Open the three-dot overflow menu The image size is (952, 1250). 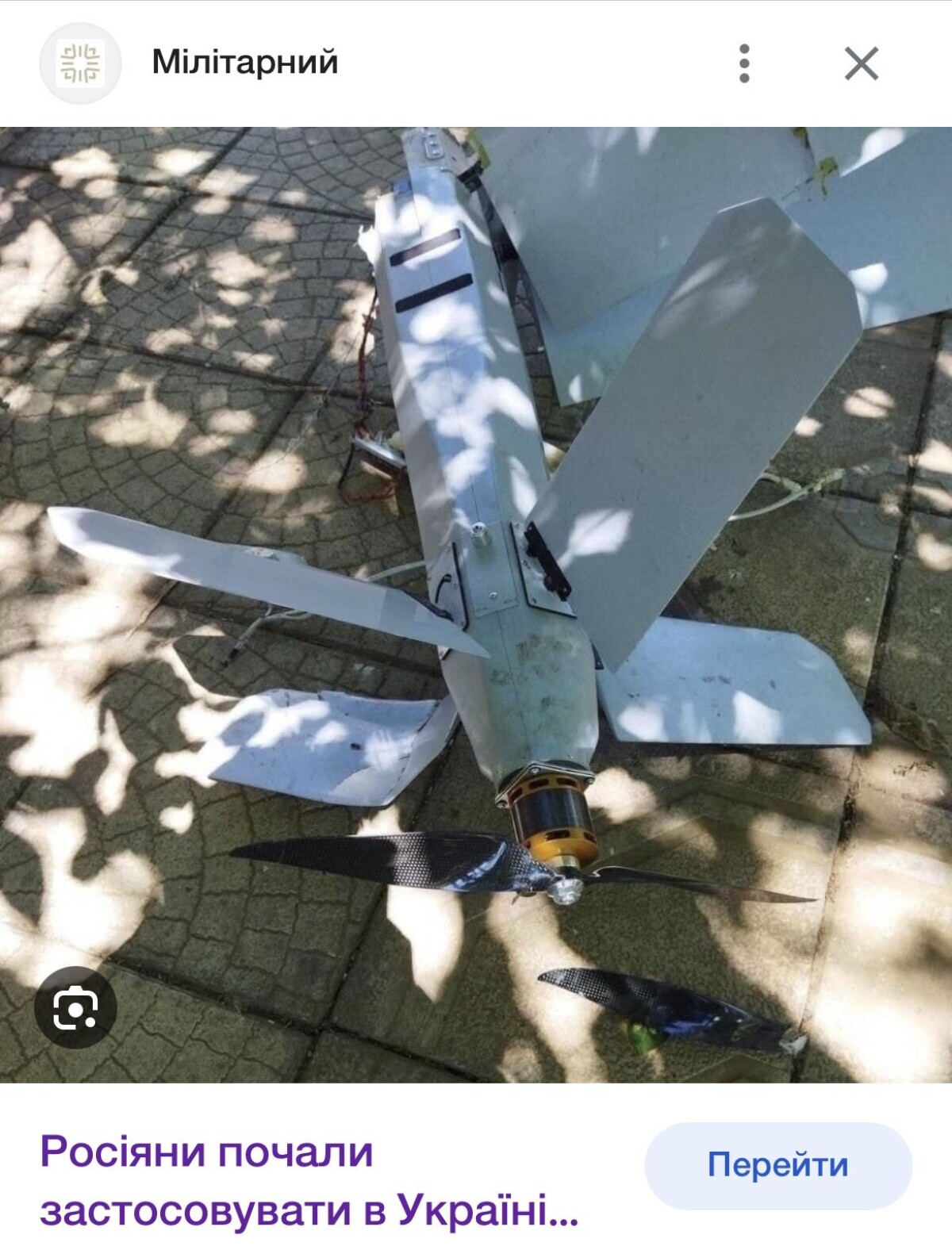(743, 63)
